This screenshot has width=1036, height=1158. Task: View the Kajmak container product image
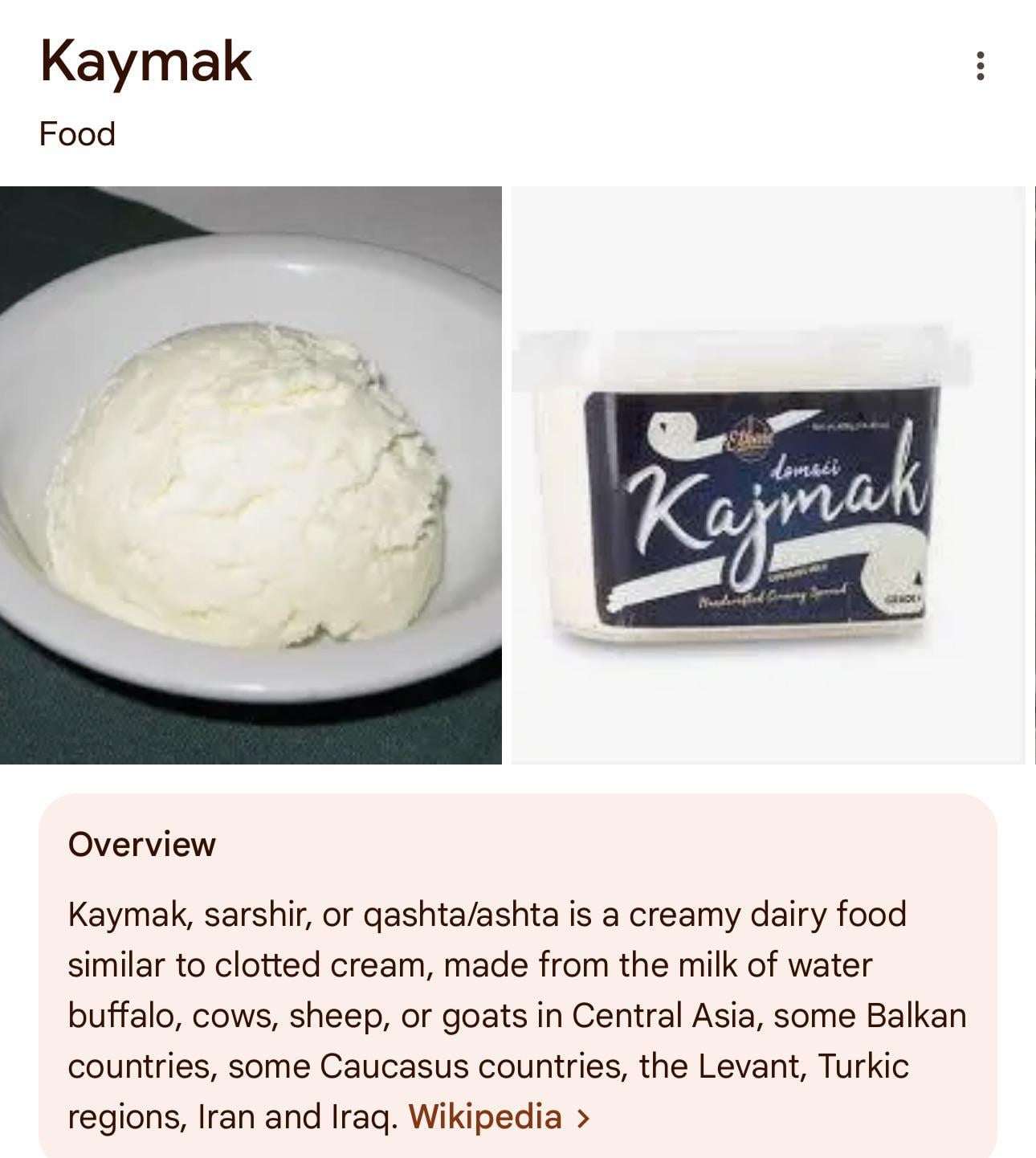coord(768,475)
